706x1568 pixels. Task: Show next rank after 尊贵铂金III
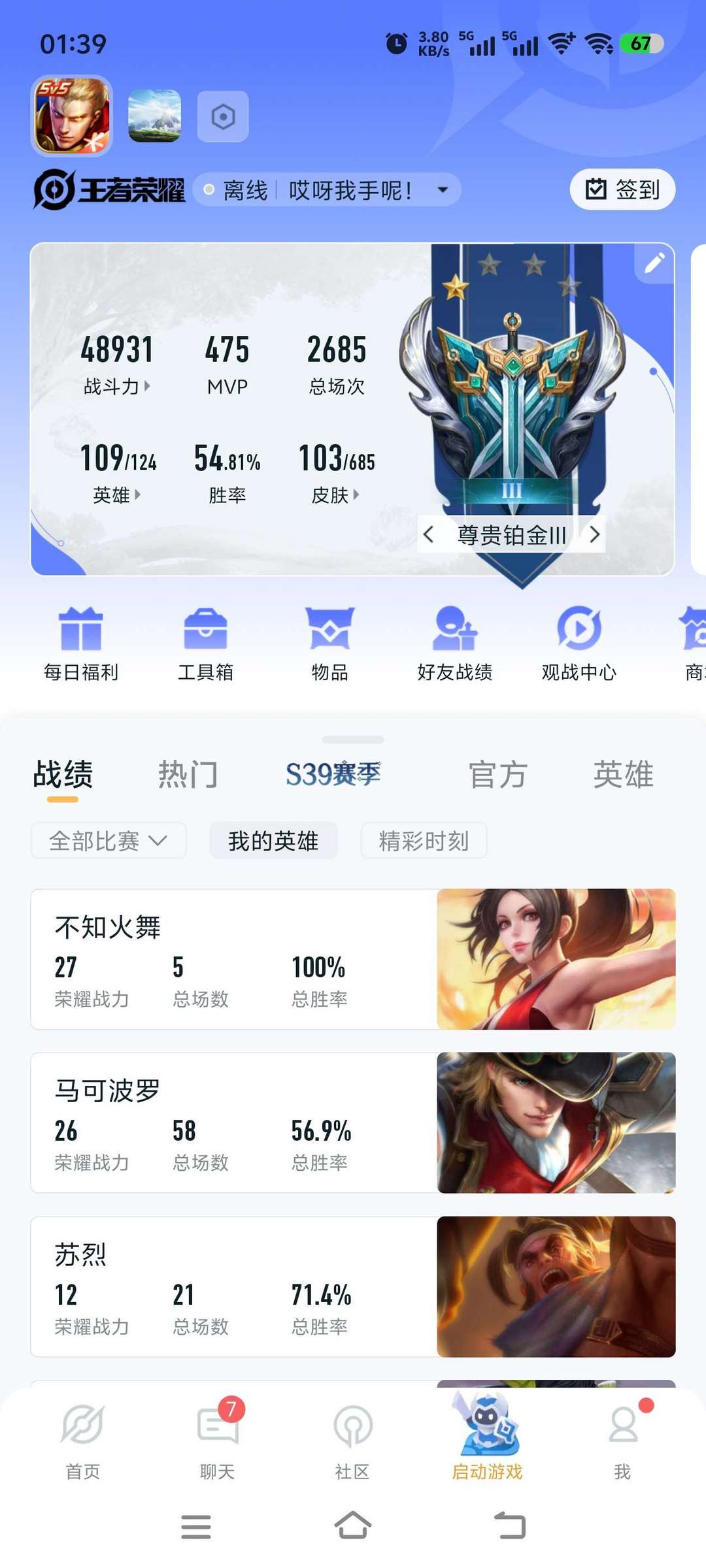594,535
